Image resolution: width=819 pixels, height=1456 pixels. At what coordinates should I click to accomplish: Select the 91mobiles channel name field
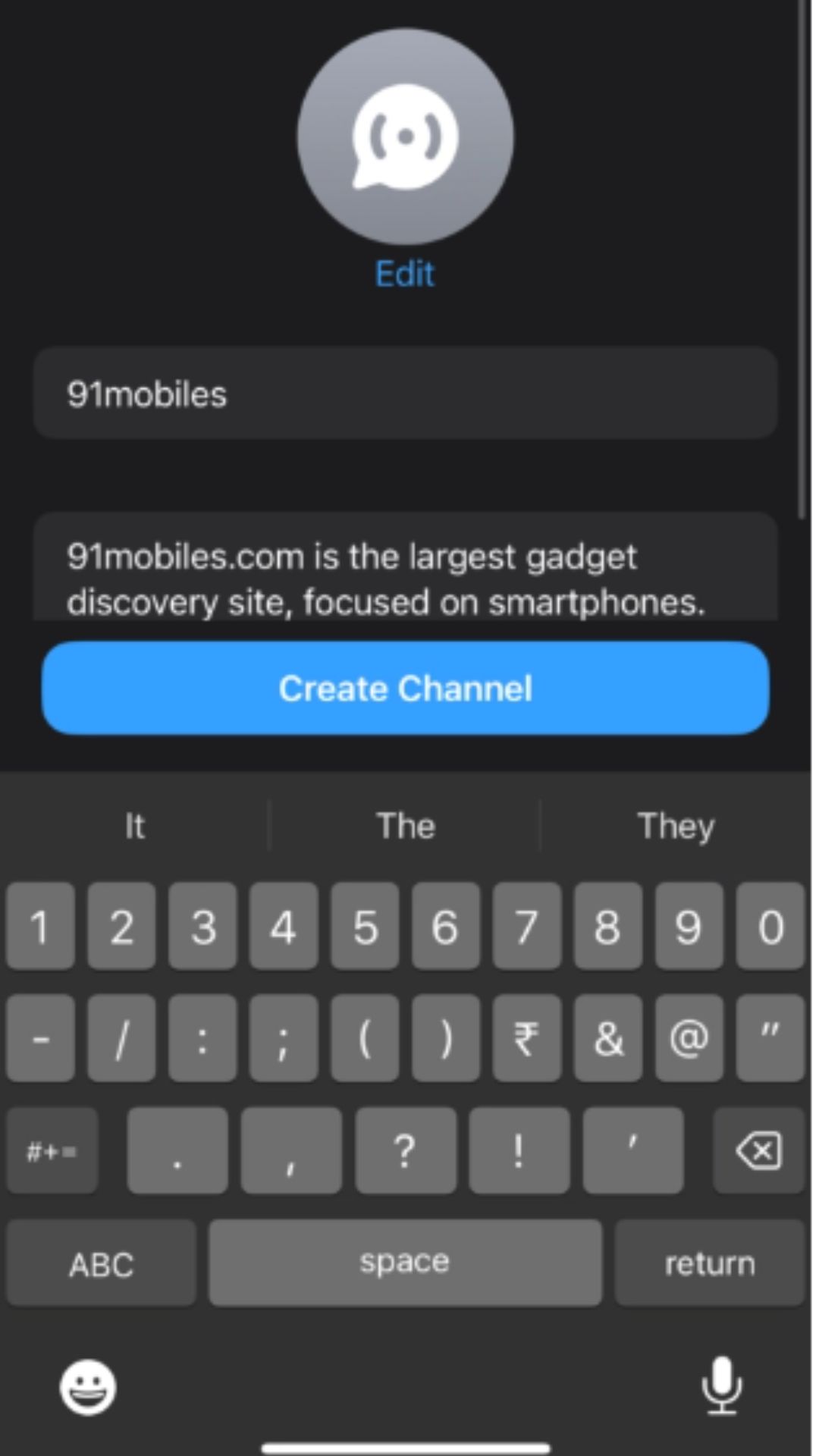[x=405, y=394]
